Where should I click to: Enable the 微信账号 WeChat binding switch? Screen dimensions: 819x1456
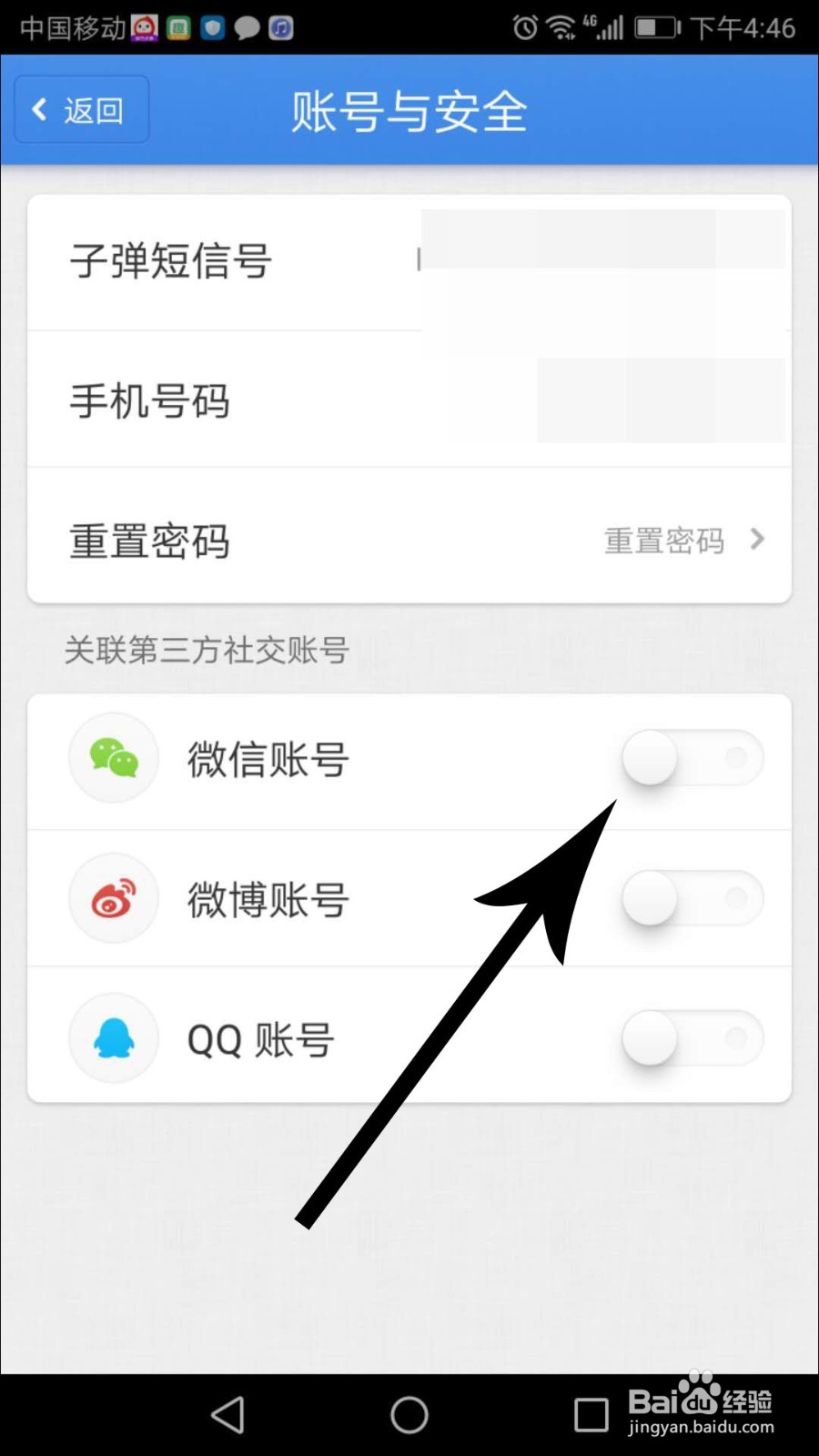click(693, 758)
